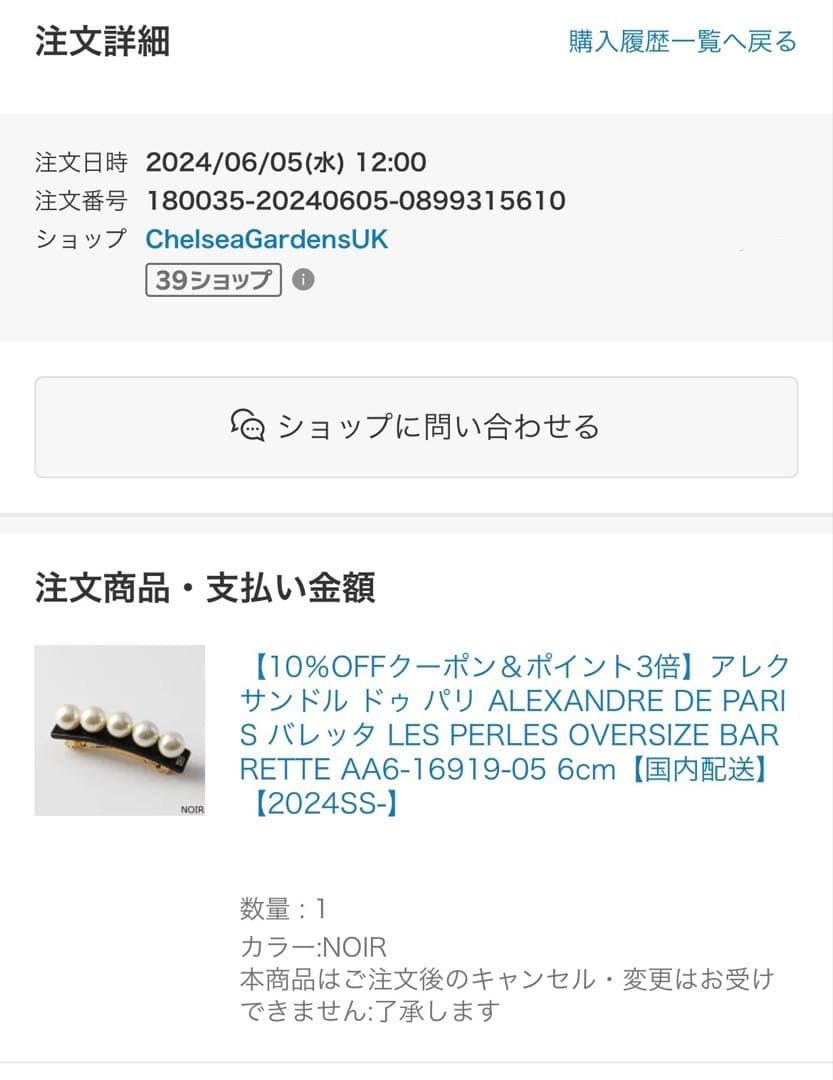Tap the info icon next to 39ショップ badge
The height and width of the screenshot is (1080, 833).
coord(303,280)
